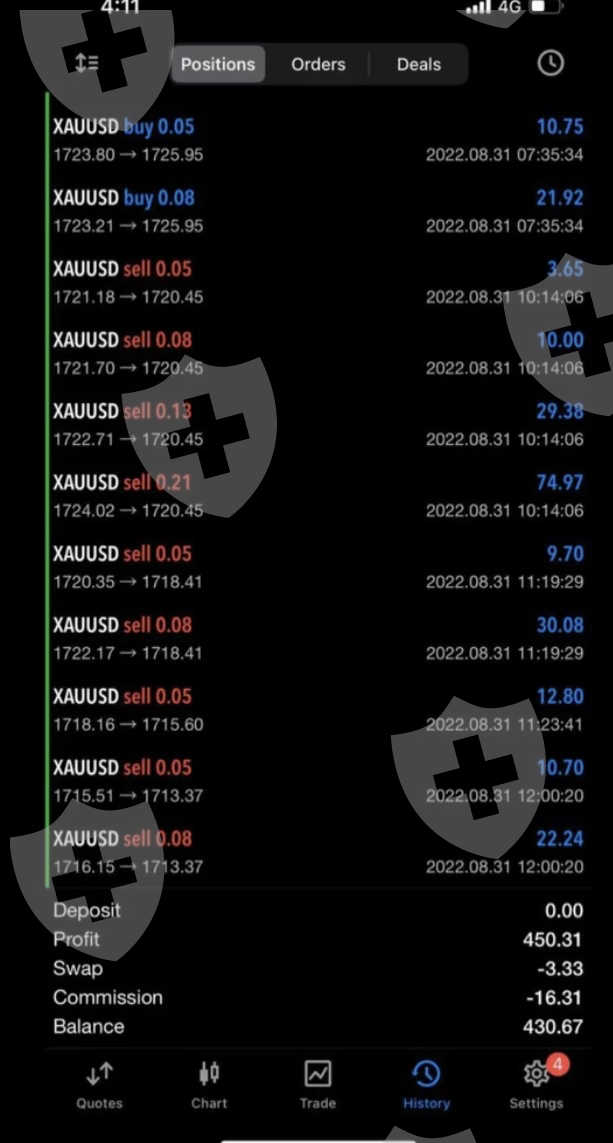Open the XAUUSD sell 0.21 position

[x=318, y=496]
